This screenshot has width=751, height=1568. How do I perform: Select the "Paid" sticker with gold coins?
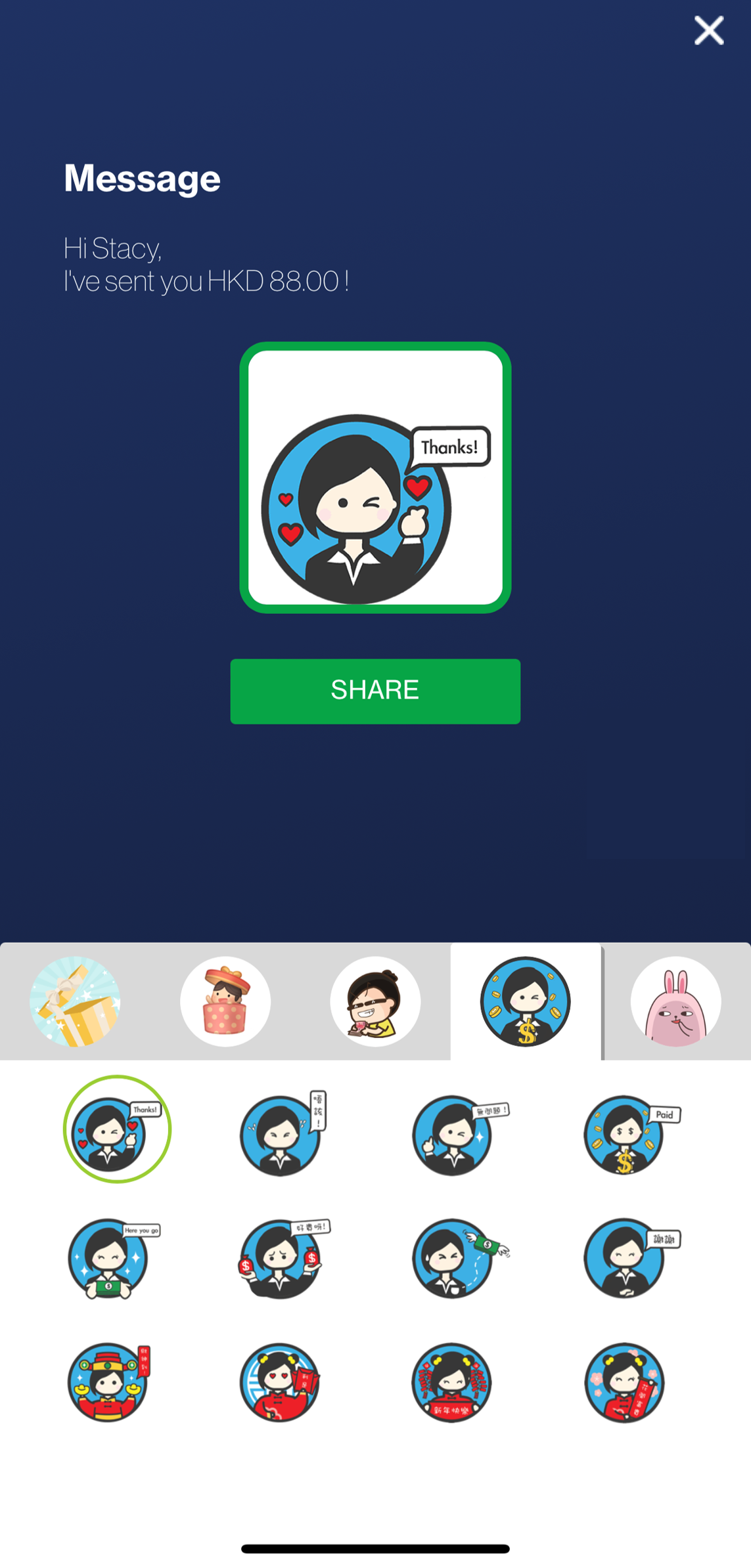pos(623,1135)
